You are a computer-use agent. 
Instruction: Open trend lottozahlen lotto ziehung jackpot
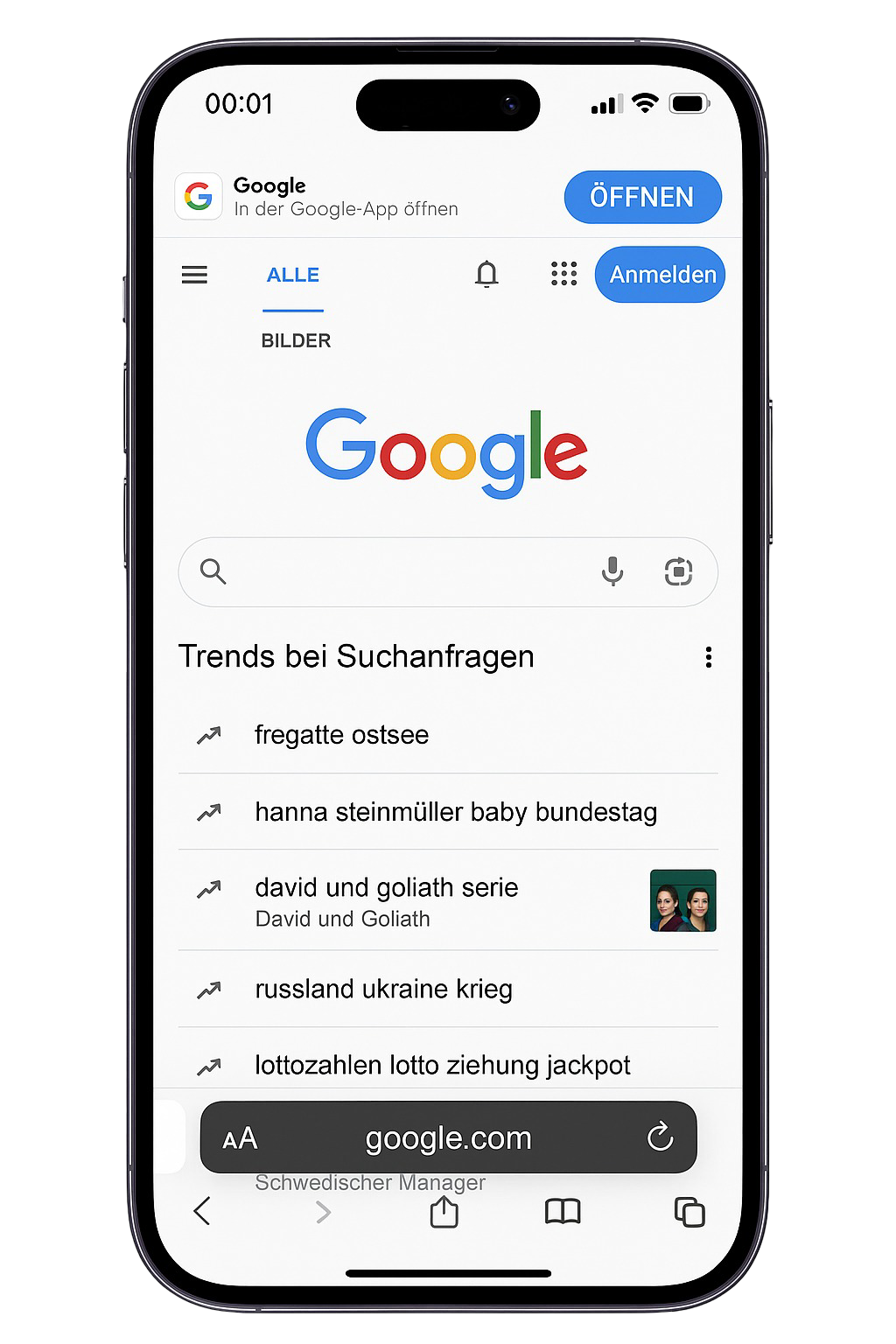pyautogui.click(x=442, y=1066)
